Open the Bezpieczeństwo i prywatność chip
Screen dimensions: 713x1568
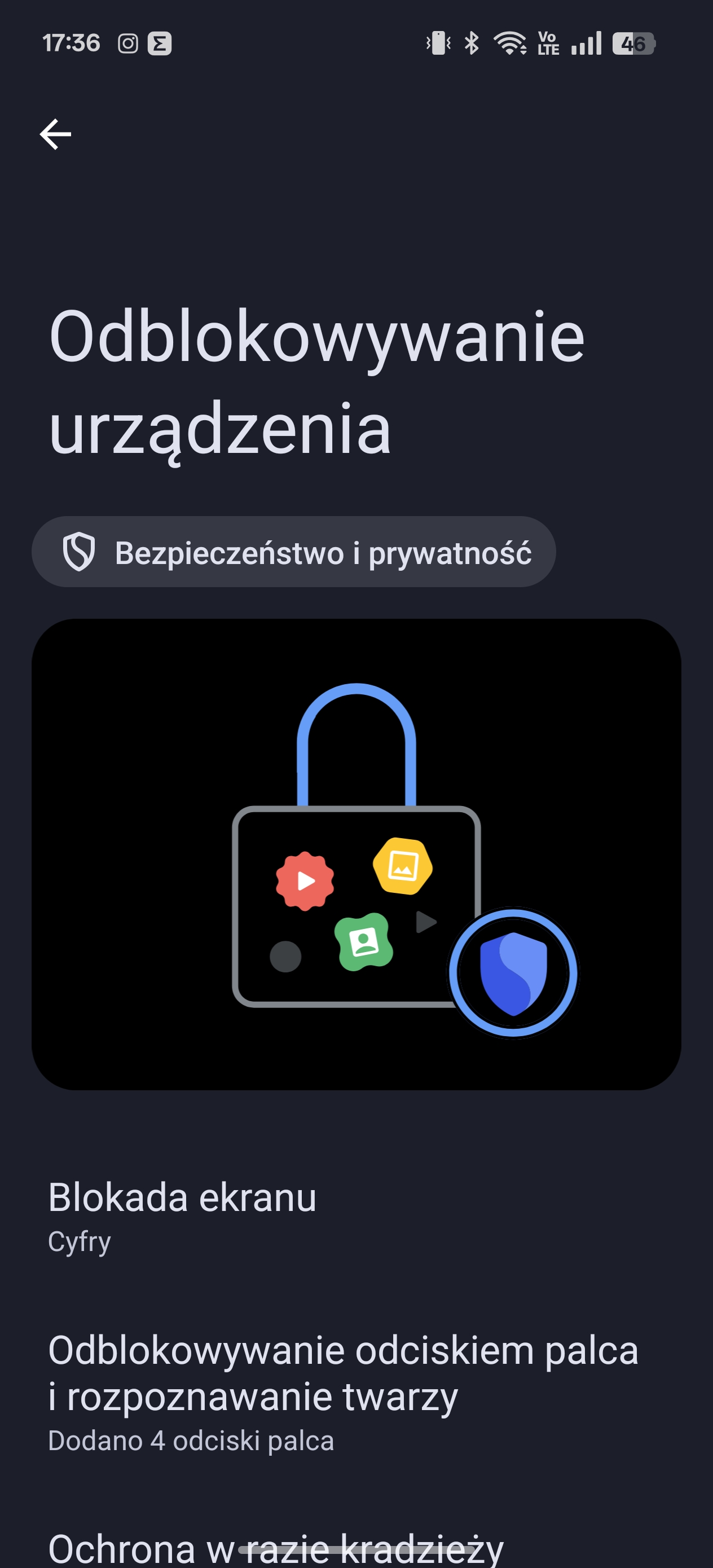point(293,552)
